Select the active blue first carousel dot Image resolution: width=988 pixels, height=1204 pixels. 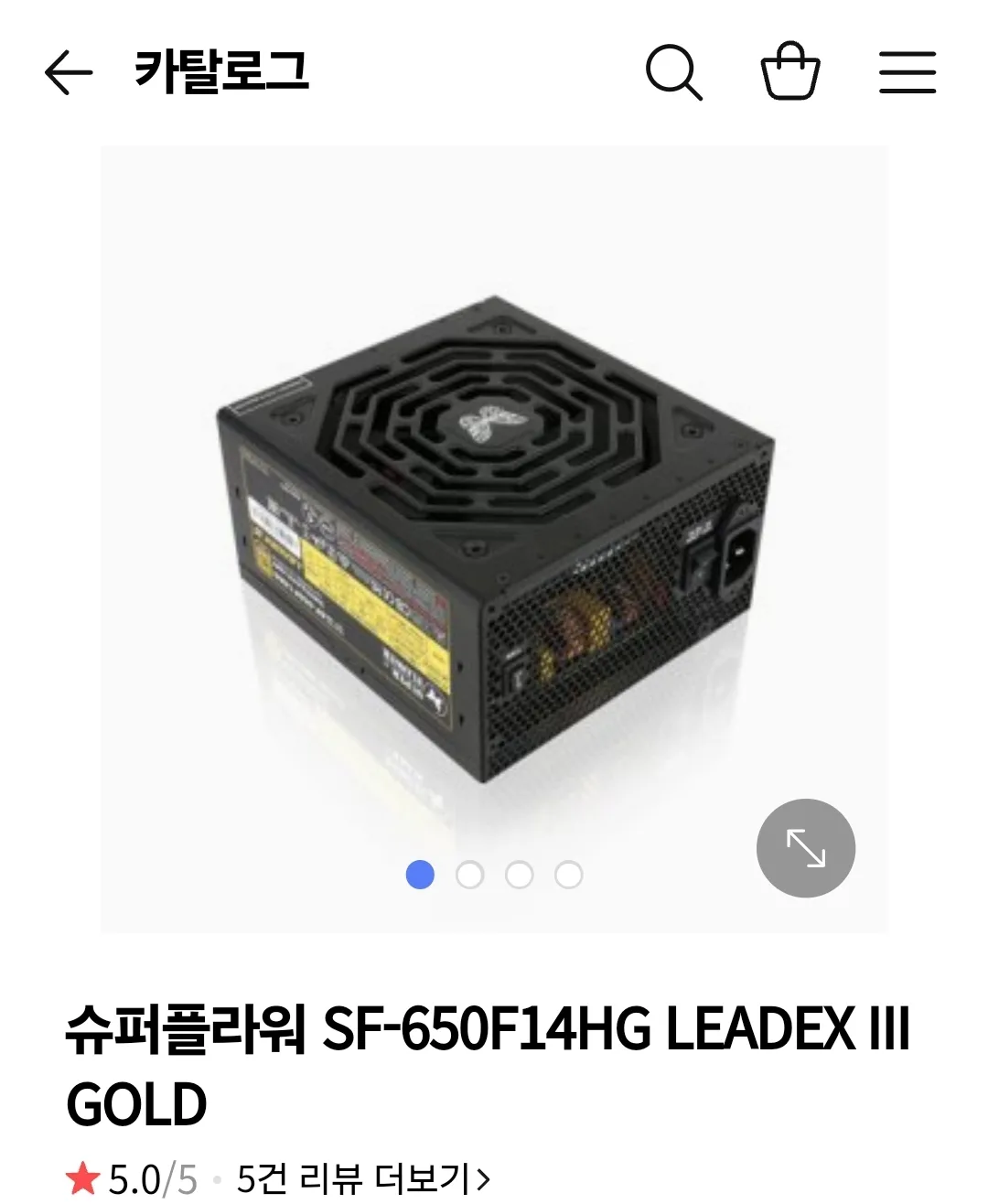422,876
